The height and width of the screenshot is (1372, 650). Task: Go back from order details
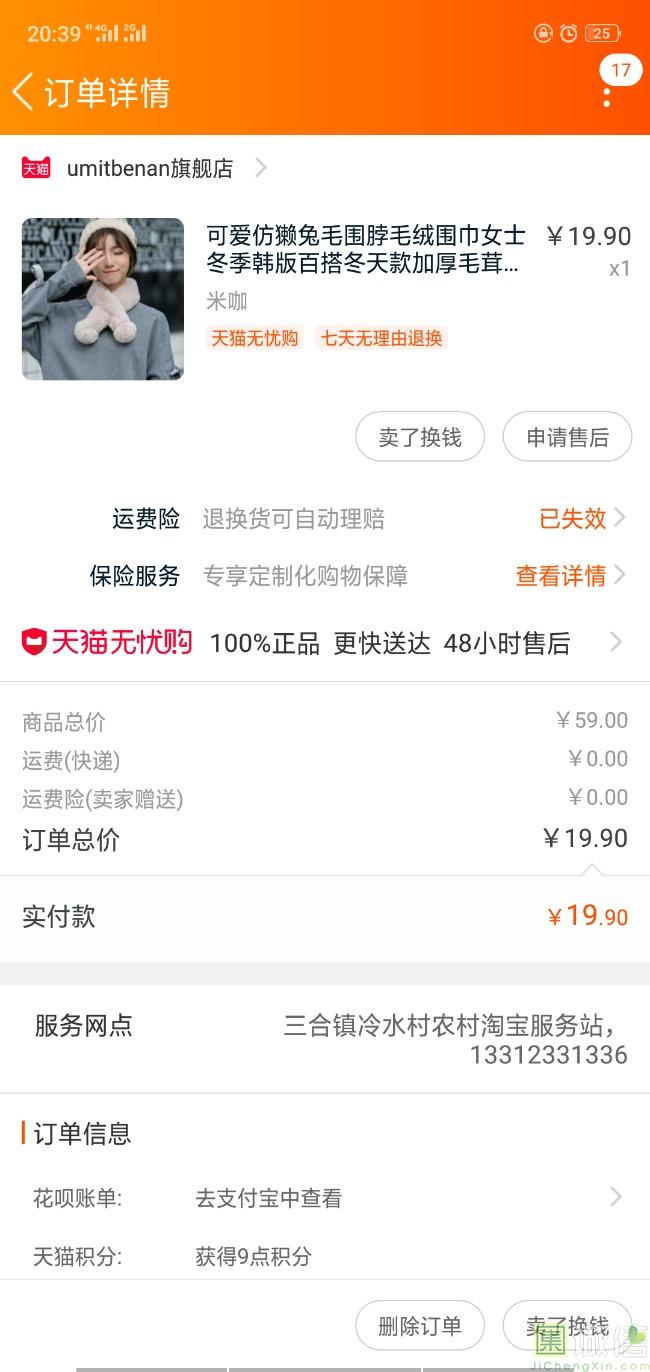point(24,92)
